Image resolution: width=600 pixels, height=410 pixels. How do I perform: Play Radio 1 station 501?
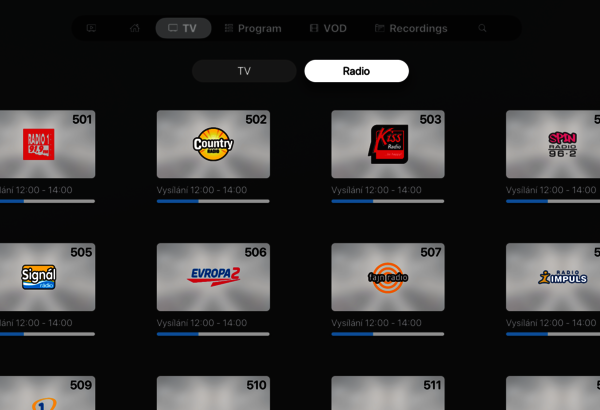point(45,144)
